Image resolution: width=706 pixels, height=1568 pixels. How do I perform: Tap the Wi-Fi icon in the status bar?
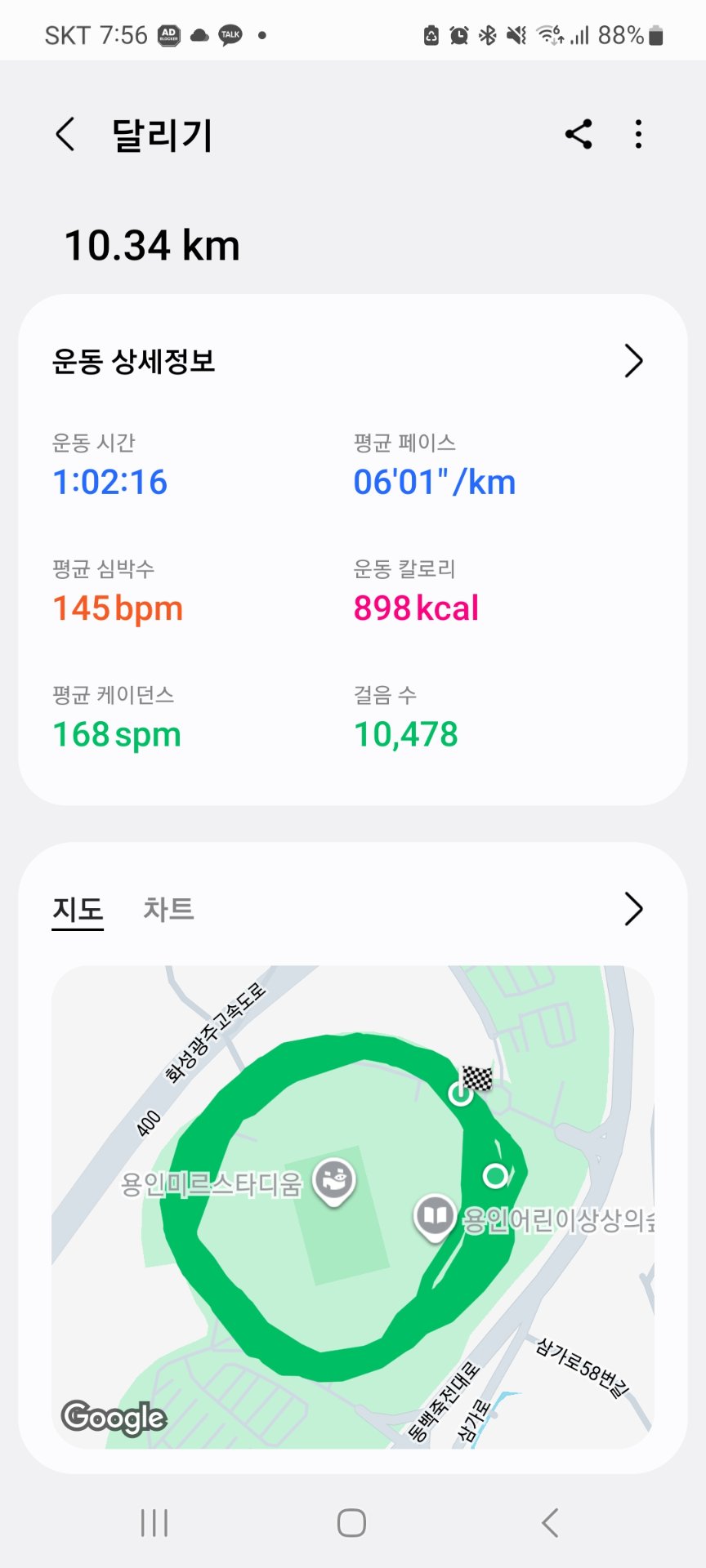(x=546, y=34)
